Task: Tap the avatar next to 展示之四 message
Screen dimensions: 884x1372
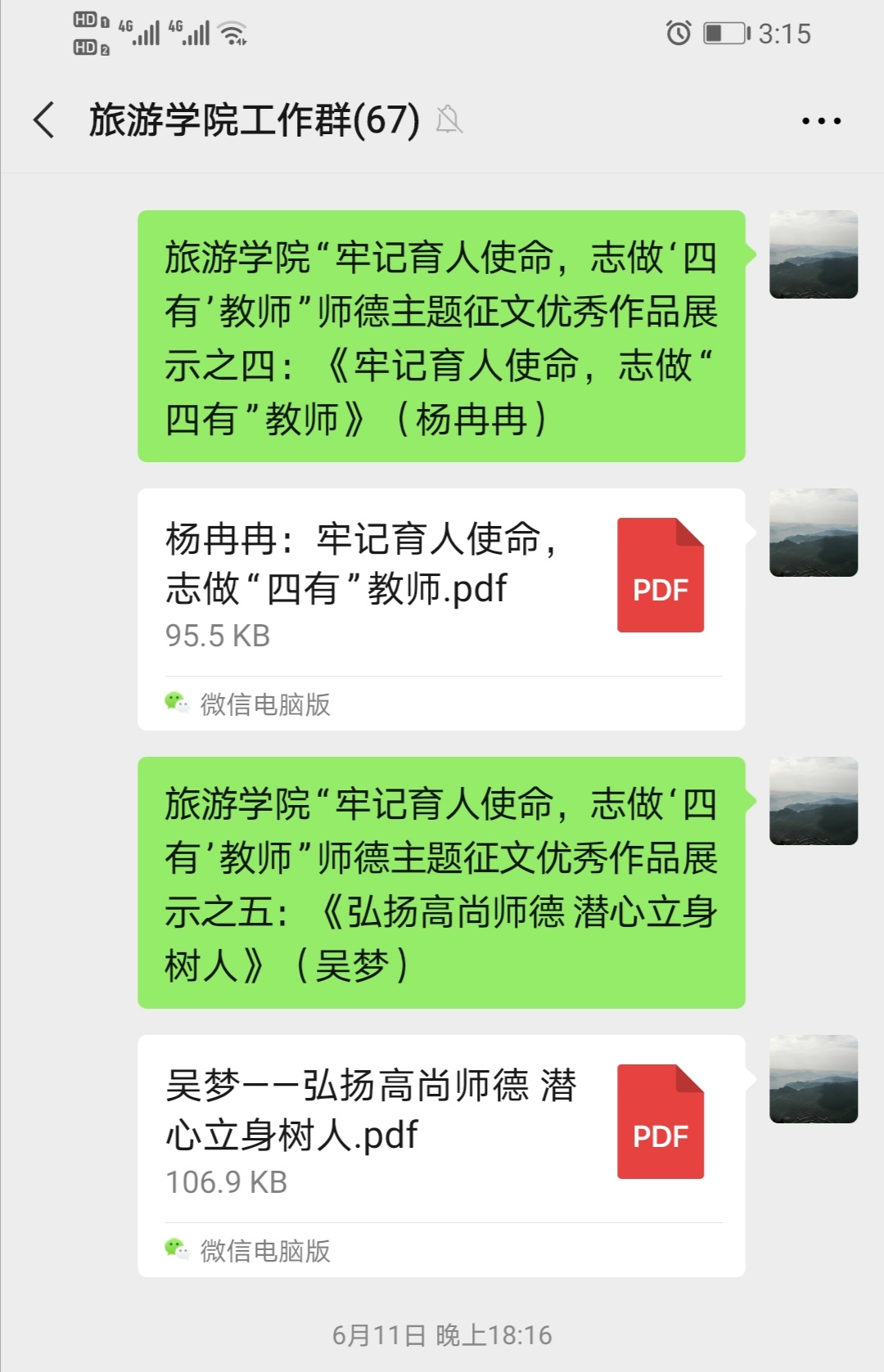Action: (x=813, y=254)
